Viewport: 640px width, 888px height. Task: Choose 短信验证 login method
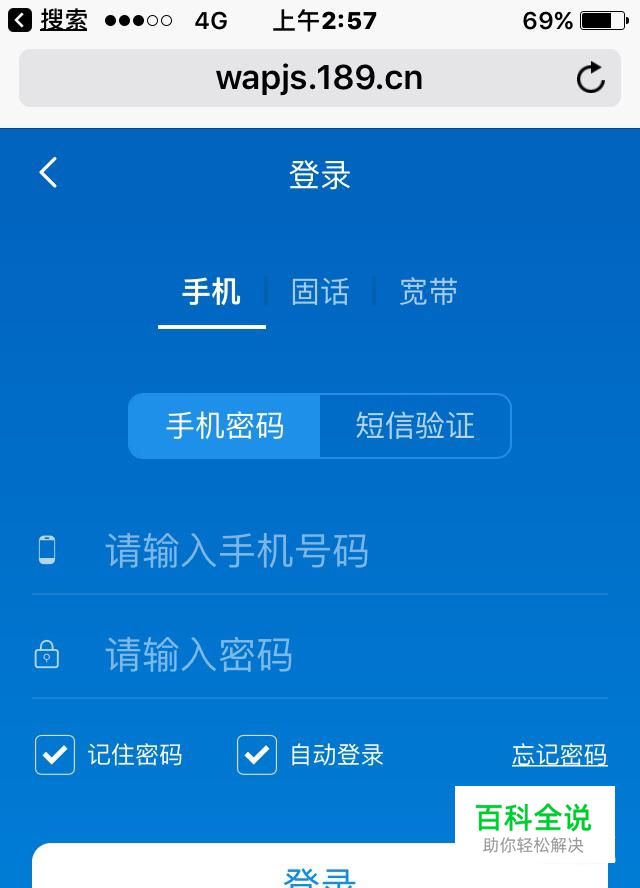(x=415, y=426)
